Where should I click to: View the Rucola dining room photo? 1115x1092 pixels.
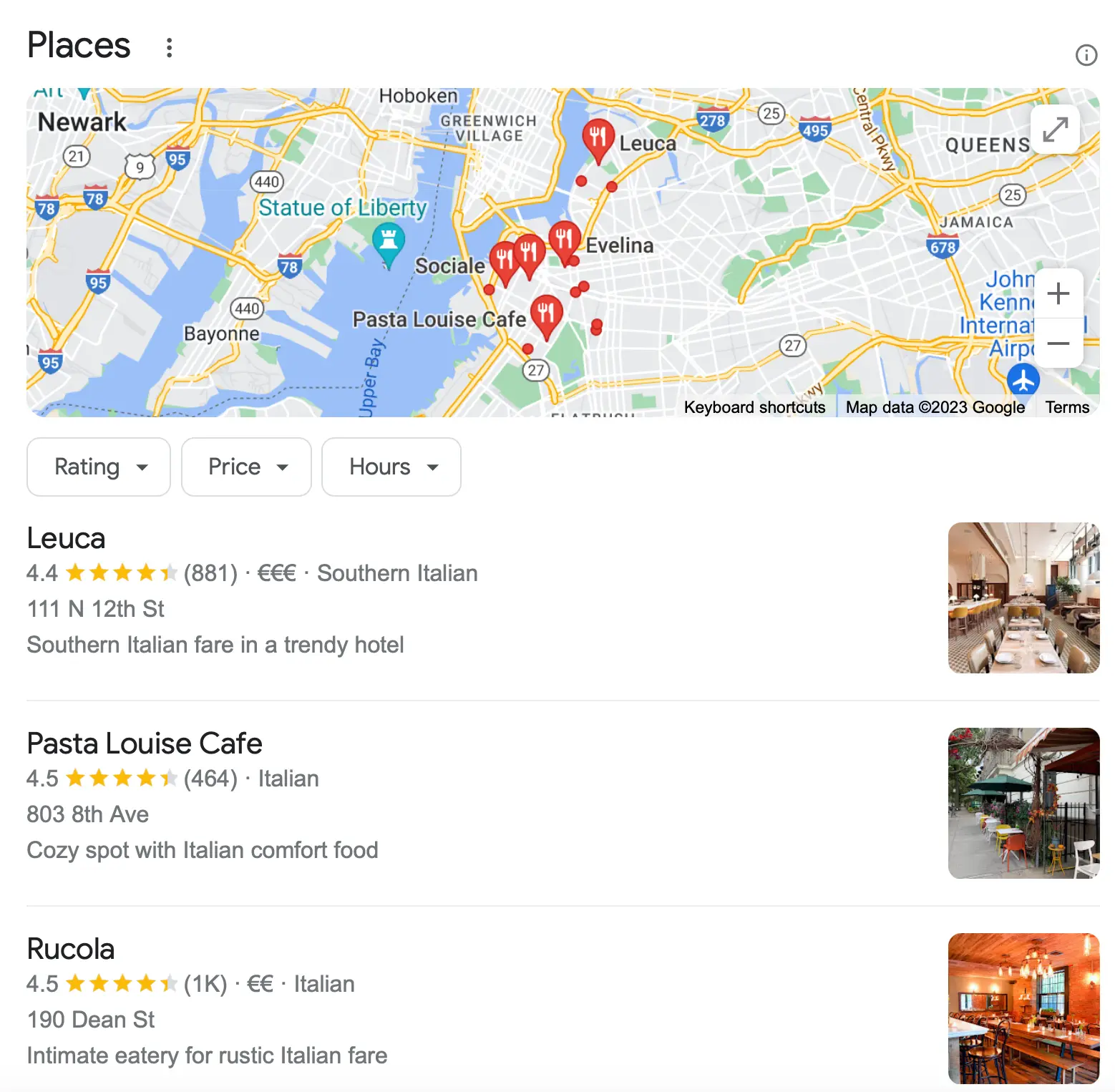1023,1009
